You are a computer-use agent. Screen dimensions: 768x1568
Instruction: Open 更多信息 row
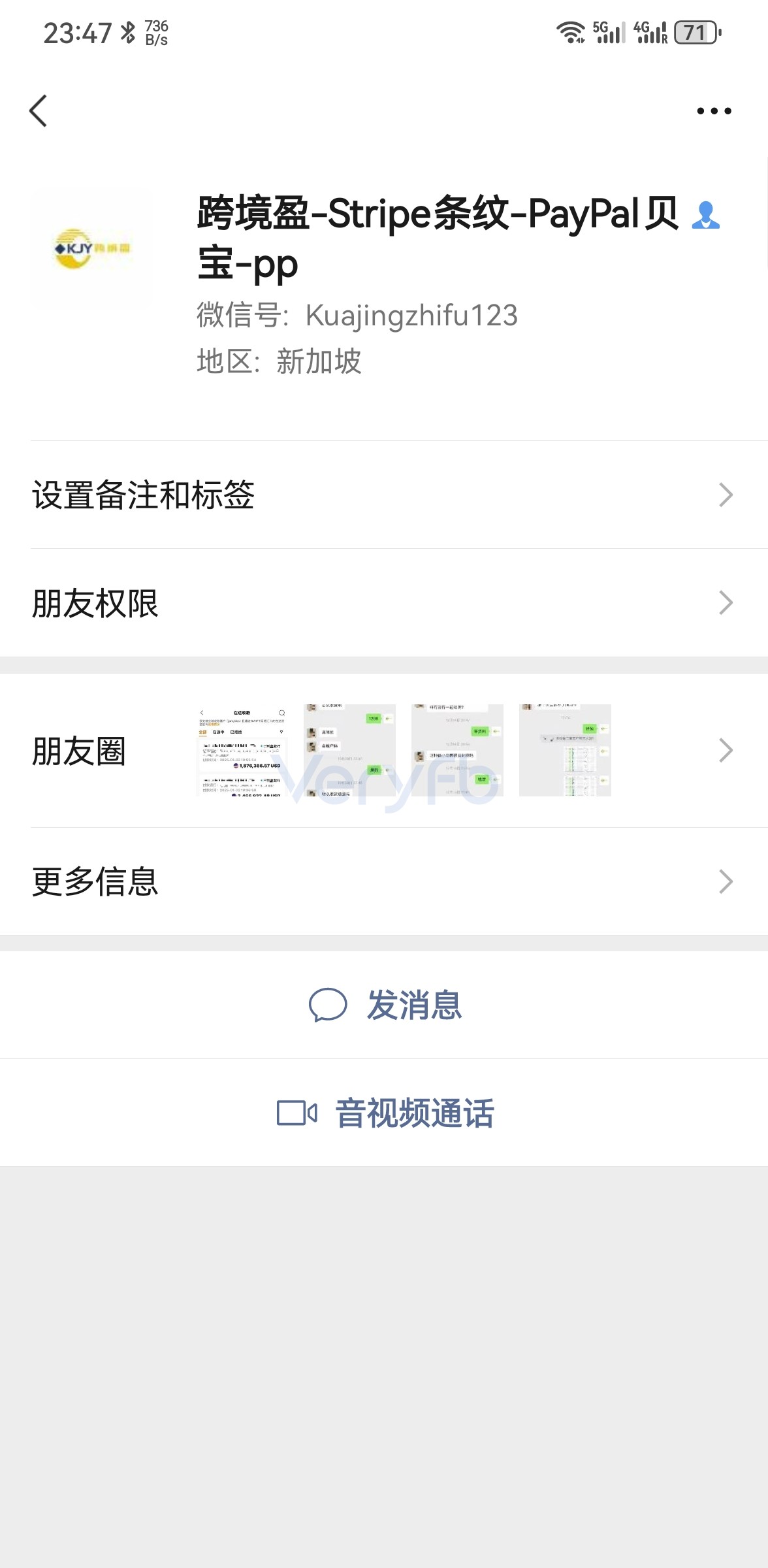pyautogui.click(x=384, y=881)
